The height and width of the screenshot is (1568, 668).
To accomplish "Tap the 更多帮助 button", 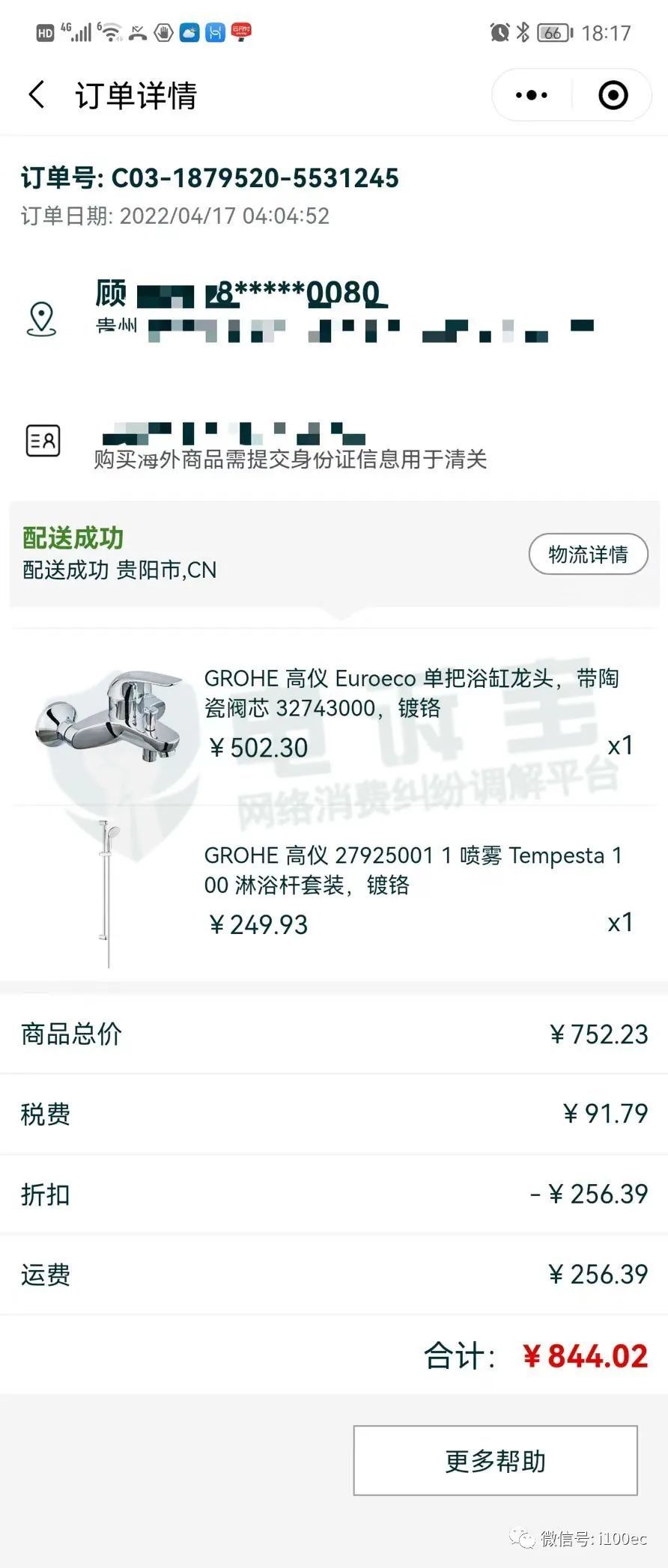I will pyautogui.click(x=495, y=1460).
